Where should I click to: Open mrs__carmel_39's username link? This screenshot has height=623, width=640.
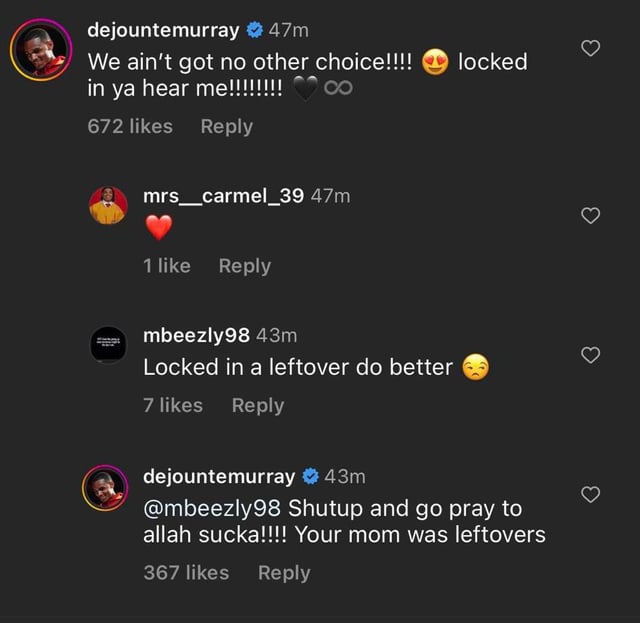pos(223,196)
